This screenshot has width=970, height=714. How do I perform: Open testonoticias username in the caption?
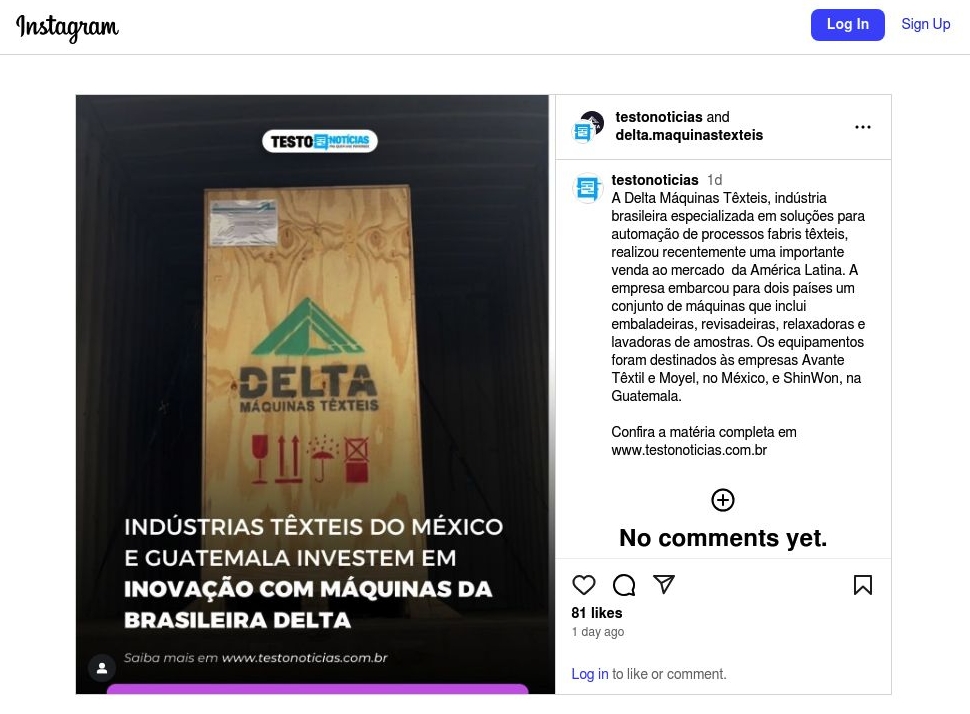654,180
